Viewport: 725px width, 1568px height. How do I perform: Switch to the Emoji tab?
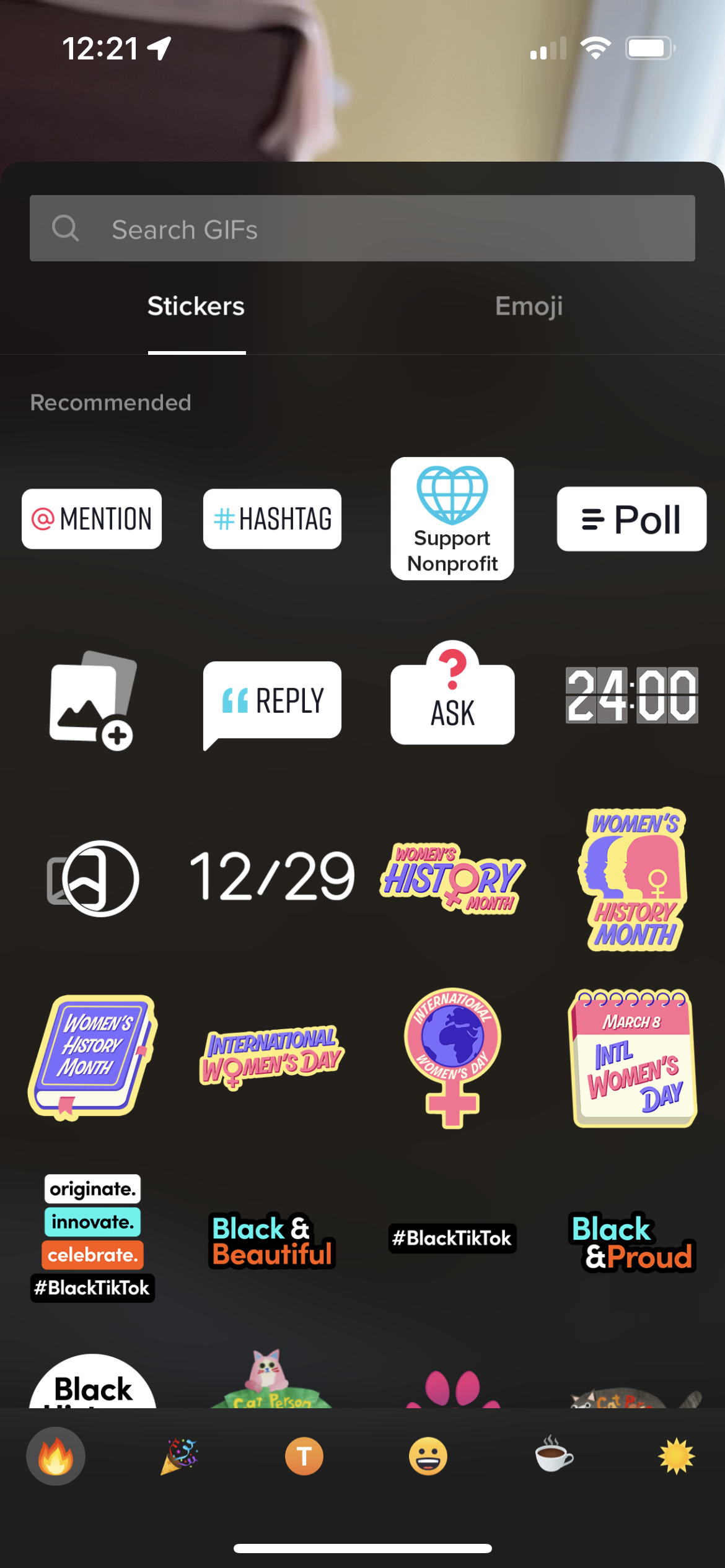pyautogui.click(x=529, y=306)
